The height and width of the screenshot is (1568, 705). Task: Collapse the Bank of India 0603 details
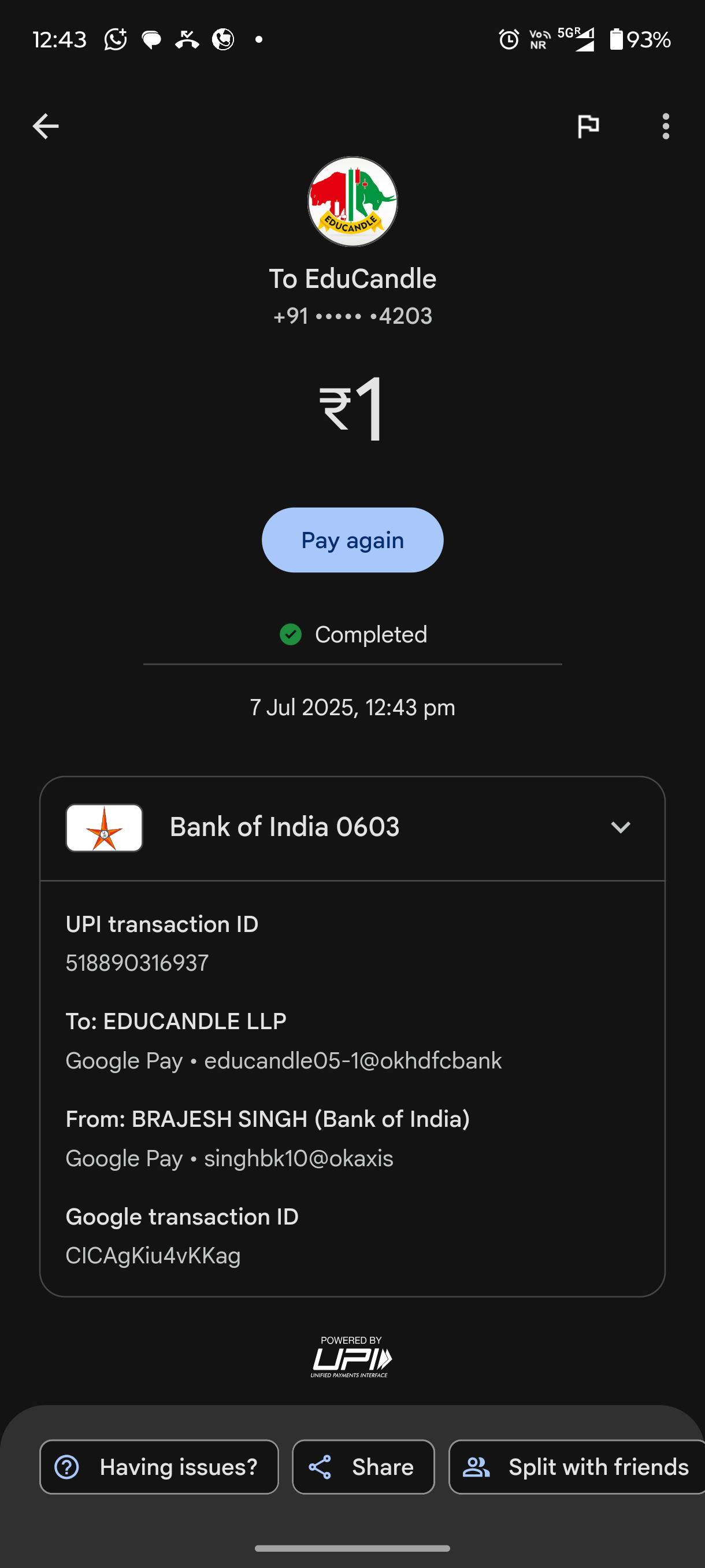coord(620,827)
